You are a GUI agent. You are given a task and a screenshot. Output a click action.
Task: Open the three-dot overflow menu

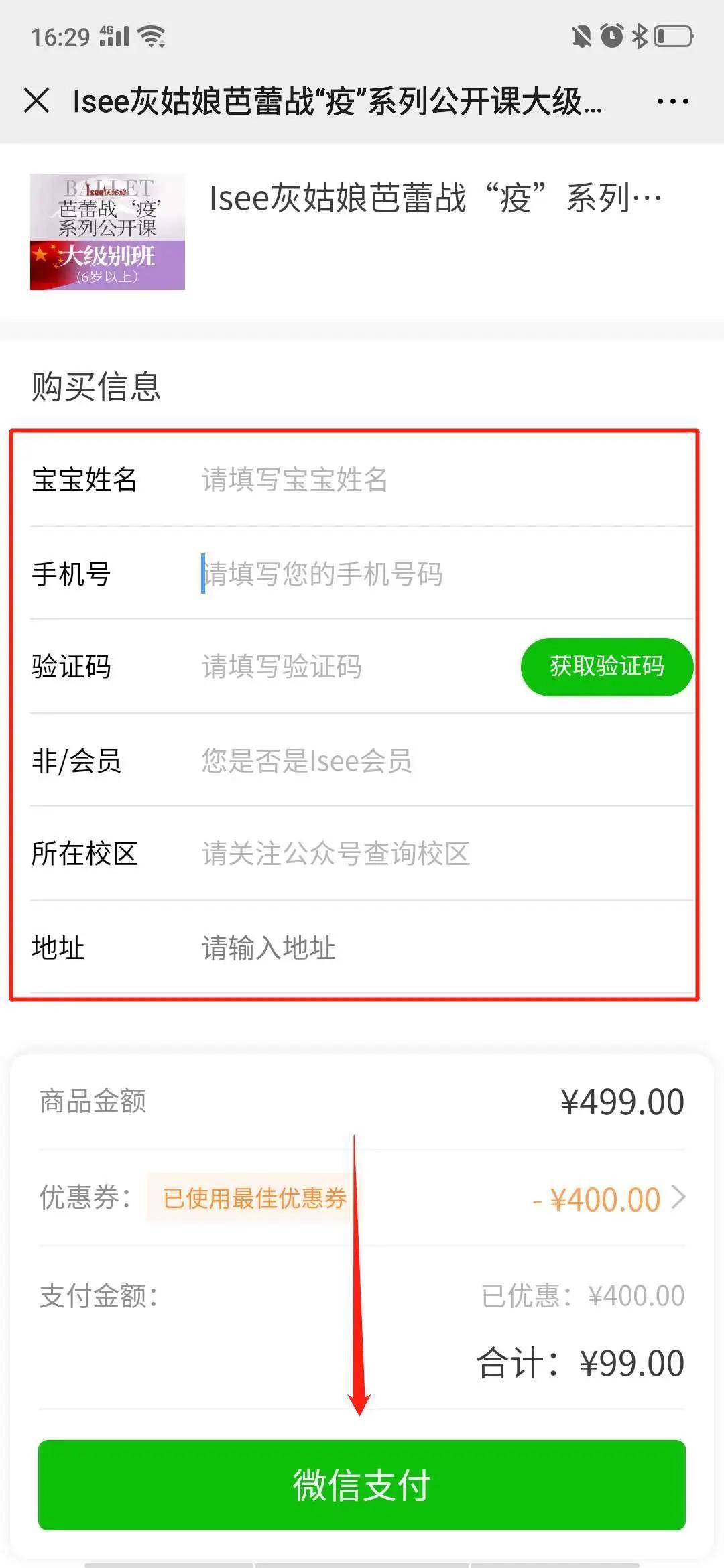[x=672, y=101]
